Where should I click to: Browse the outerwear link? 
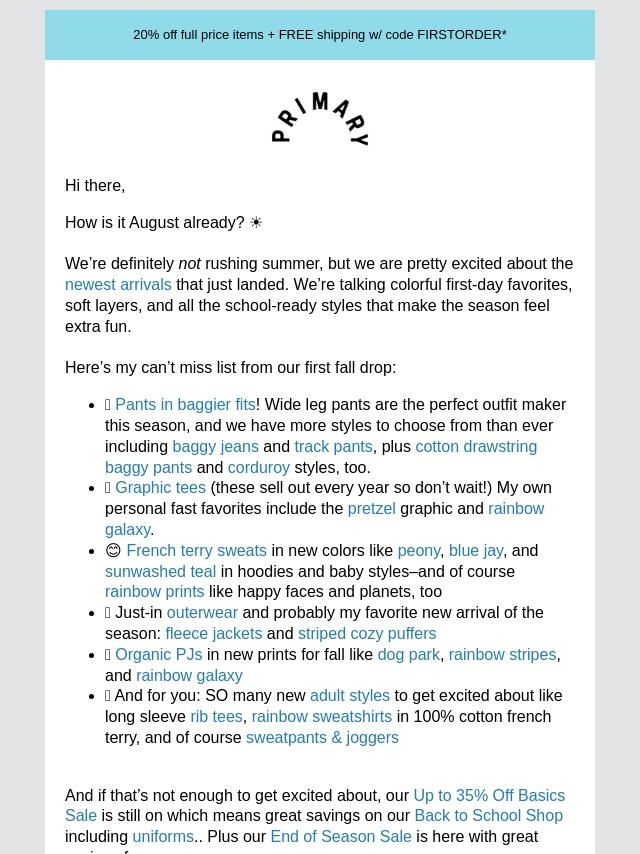(202, 613)
